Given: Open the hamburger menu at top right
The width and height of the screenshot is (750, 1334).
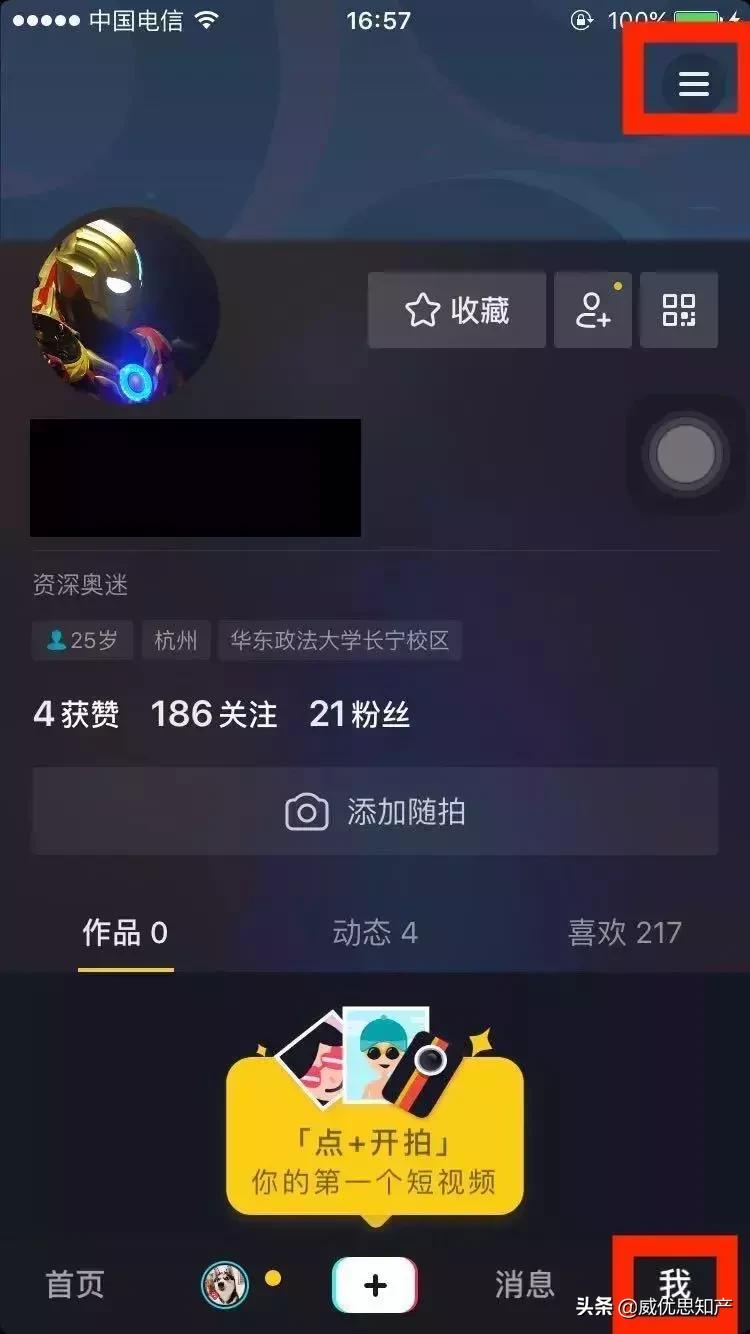Looking at the screenshot, I should click(694, 85).
